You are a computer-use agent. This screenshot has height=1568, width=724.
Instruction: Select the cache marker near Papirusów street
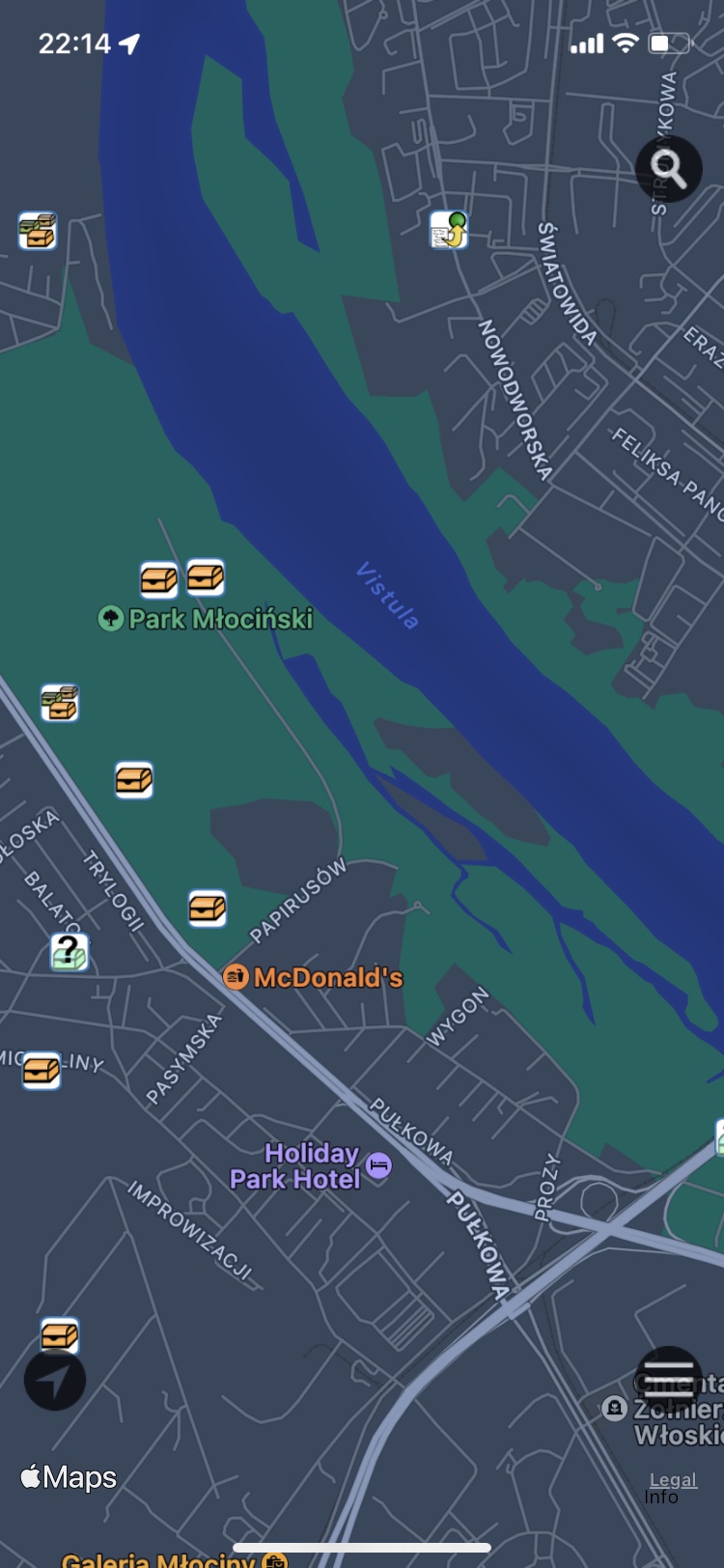coord(208,909)
